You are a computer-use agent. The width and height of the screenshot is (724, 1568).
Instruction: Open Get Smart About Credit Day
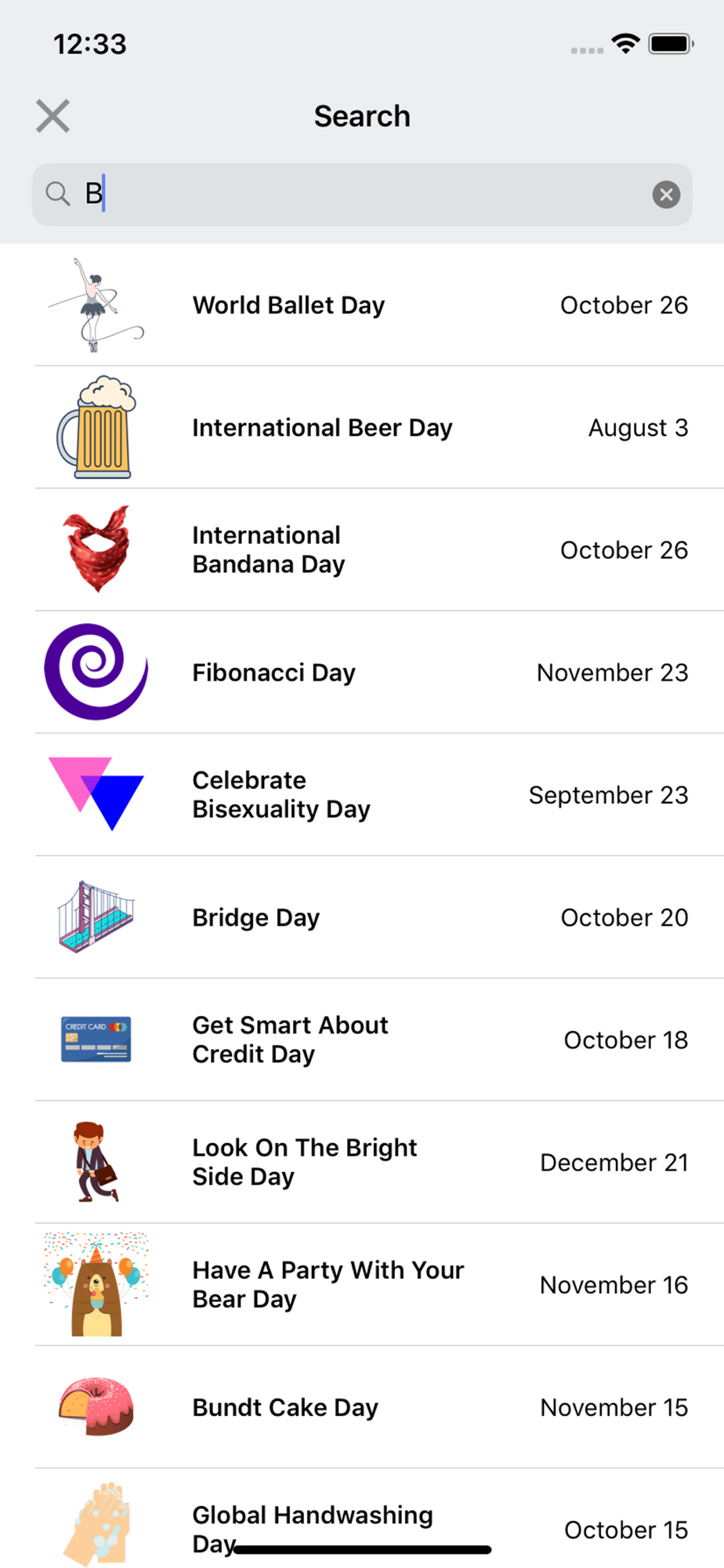pyautogui.click(x=362, y=1039)
